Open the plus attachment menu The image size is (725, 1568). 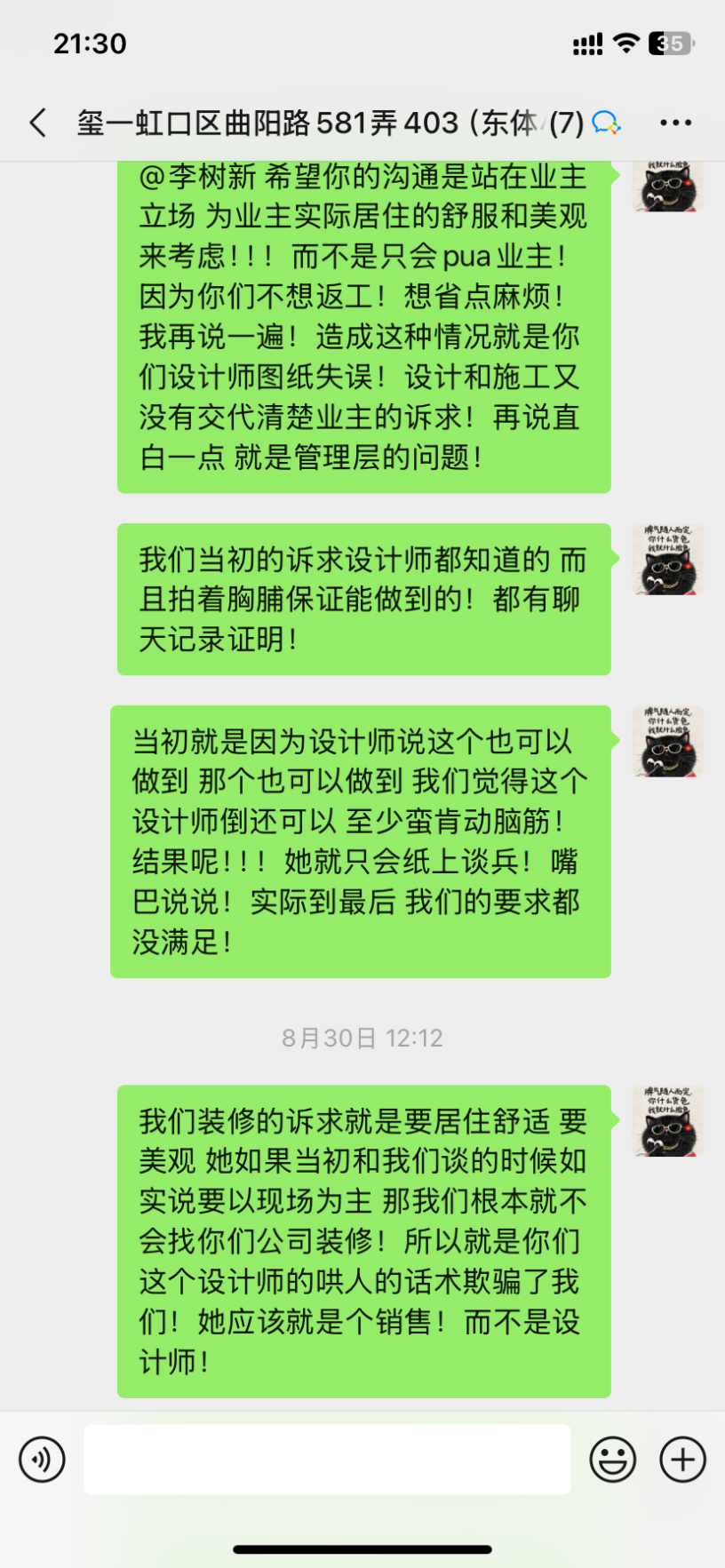[x=682, y=1460]
